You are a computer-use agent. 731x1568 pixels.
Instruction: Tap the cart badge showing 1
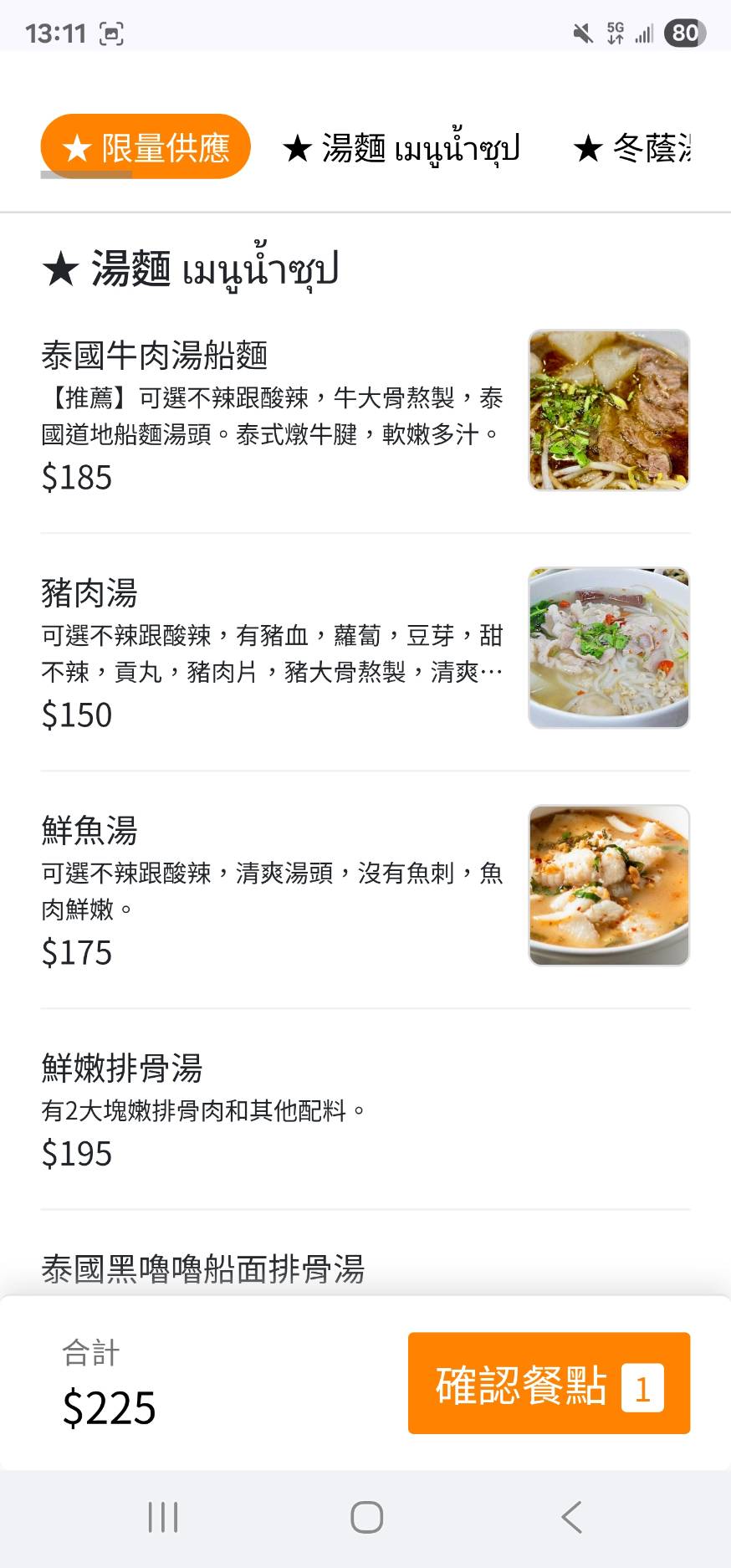[x=642, y=1385]
